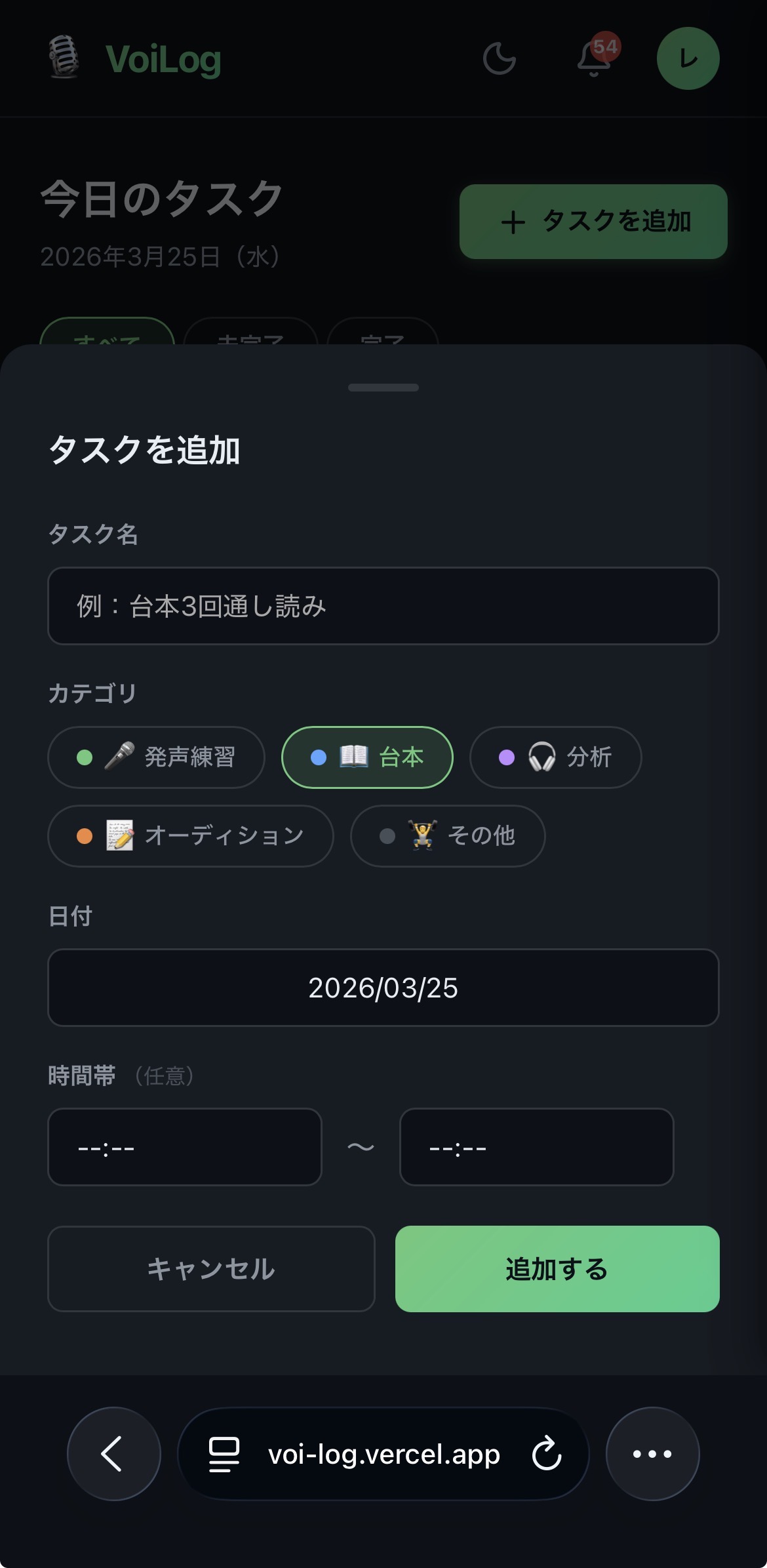Toggle dark mode with the moon icon
The image size is (767, 1568).
click(500, 58)
